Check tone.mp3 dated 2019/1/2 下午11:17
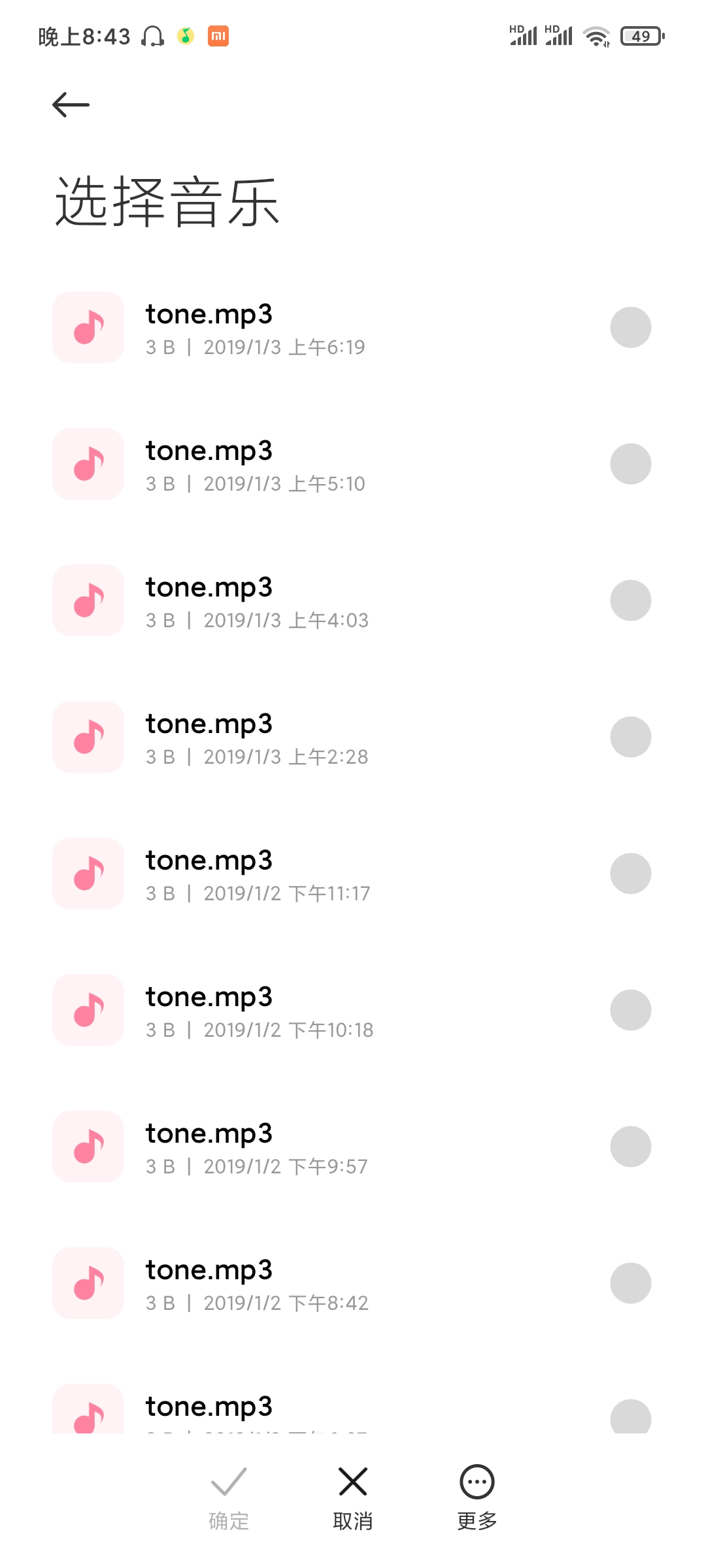The image size is (706, 1568). pyautogui.click(x=630, y=874)
